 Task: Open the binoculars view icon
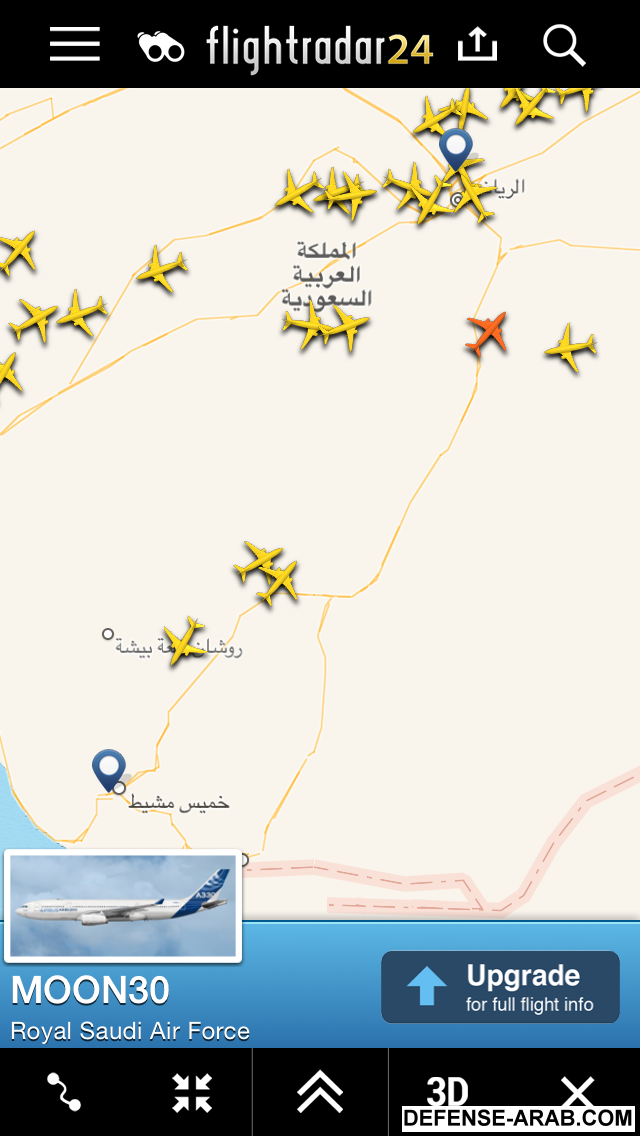pyautogui.click(x=161, y=46)
